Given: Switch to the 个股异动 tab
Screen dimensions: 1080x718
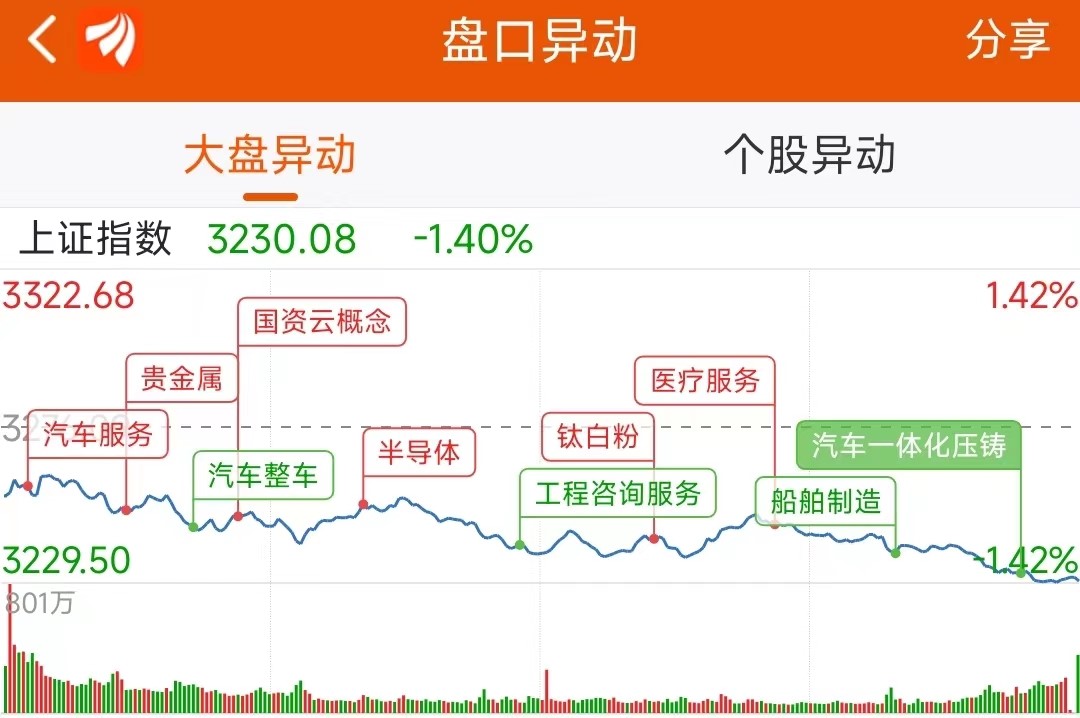Looking at the screenshot, I should click(809, 156).
